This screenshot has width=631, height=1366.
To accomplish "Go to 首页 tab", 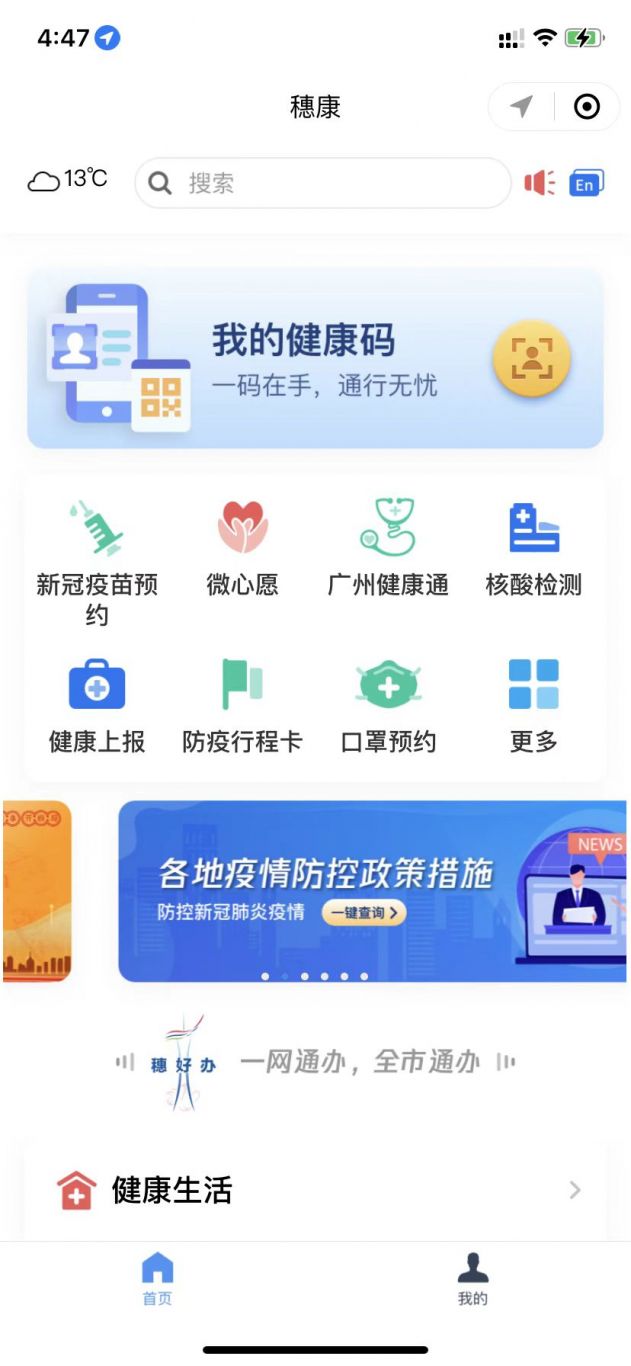I will [157, 1278].
